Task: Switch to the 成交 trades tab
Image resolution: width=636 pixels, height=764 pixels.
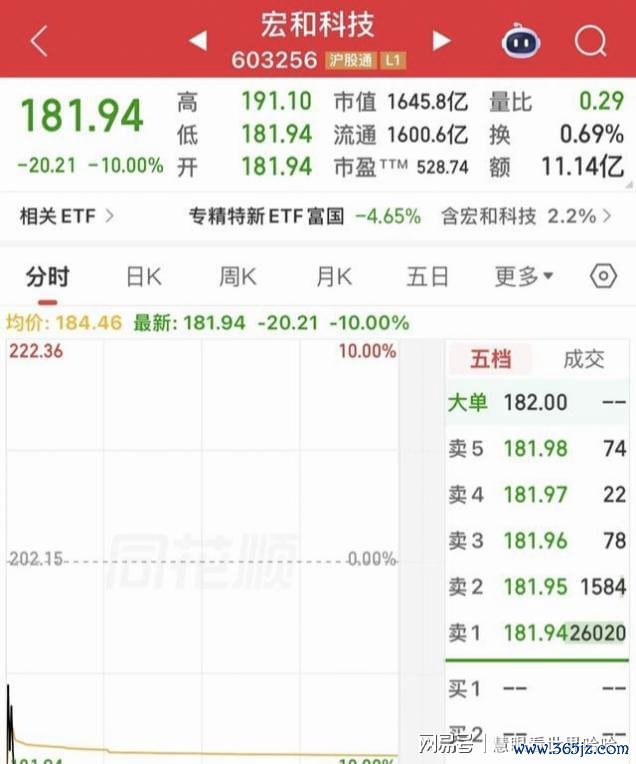Action: click(x=583, y=360)
